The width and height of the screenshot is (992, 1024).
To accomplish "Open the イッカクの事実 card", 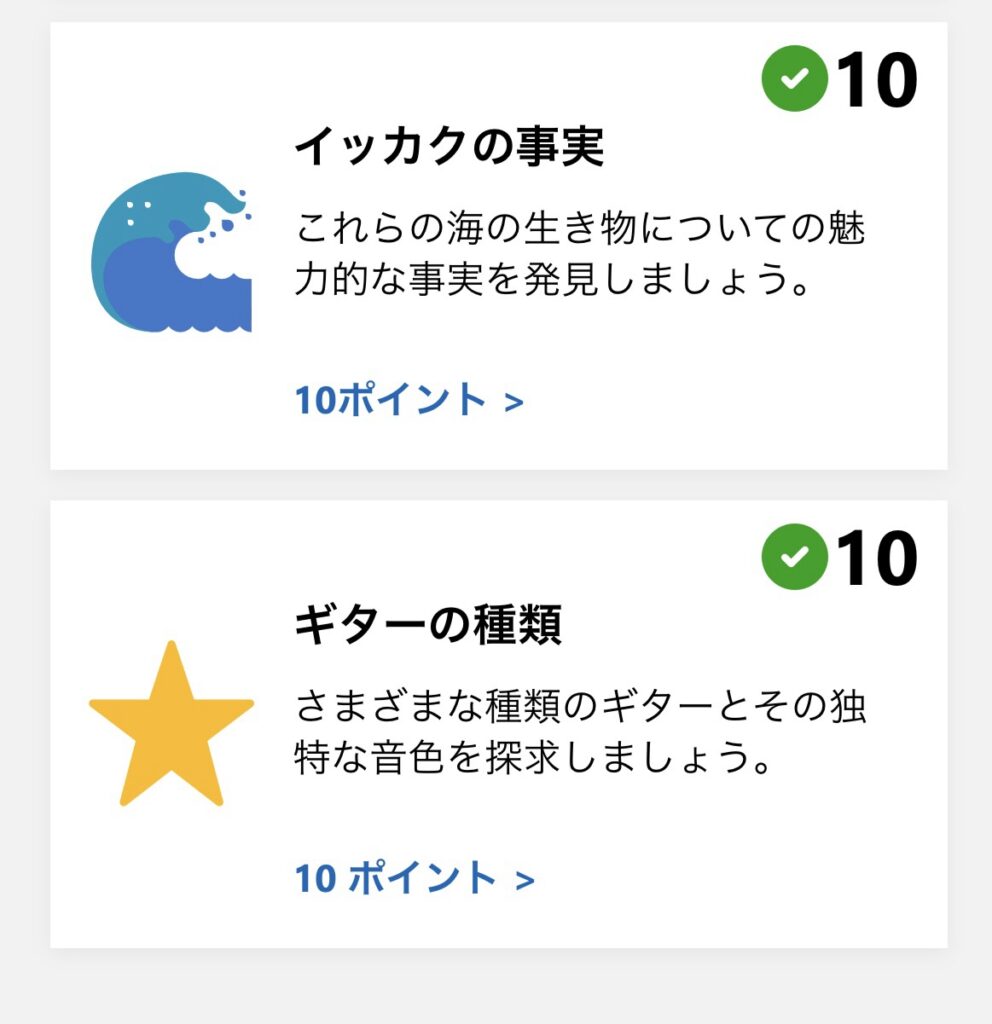I will pos(450,150).
